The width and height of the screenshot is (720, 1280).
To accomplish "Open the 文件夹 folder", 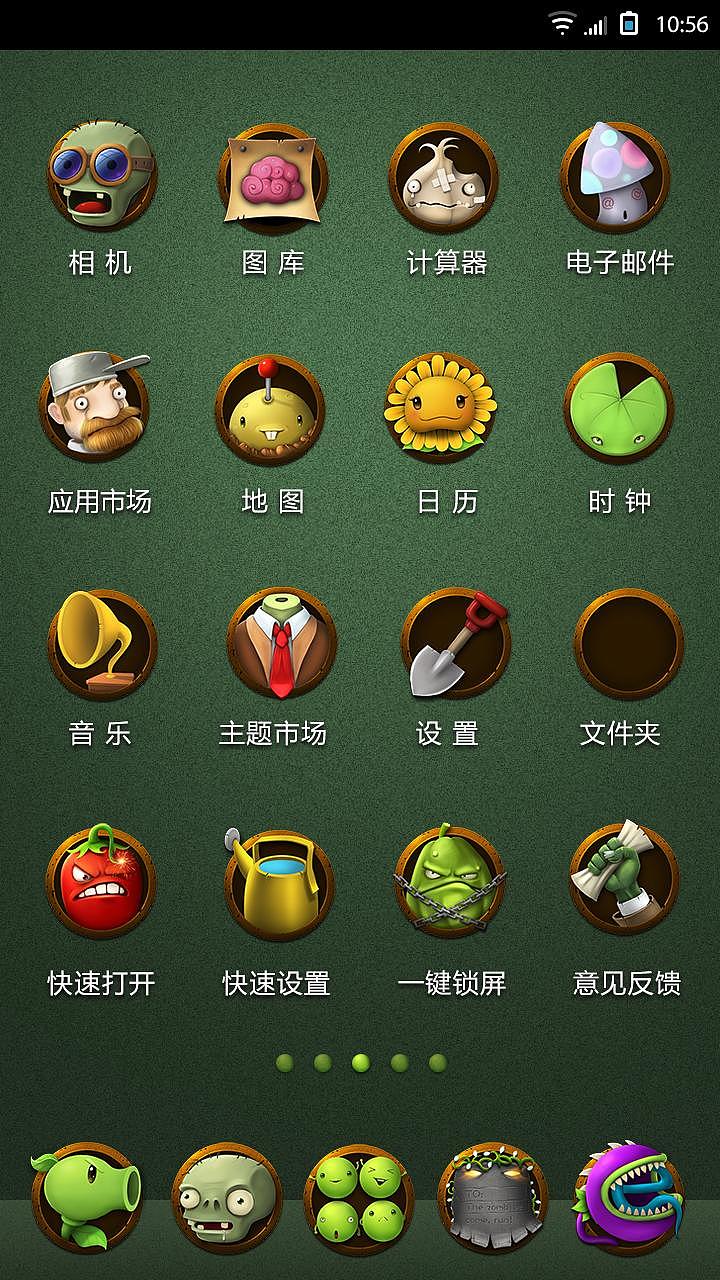I will [628, 643].
